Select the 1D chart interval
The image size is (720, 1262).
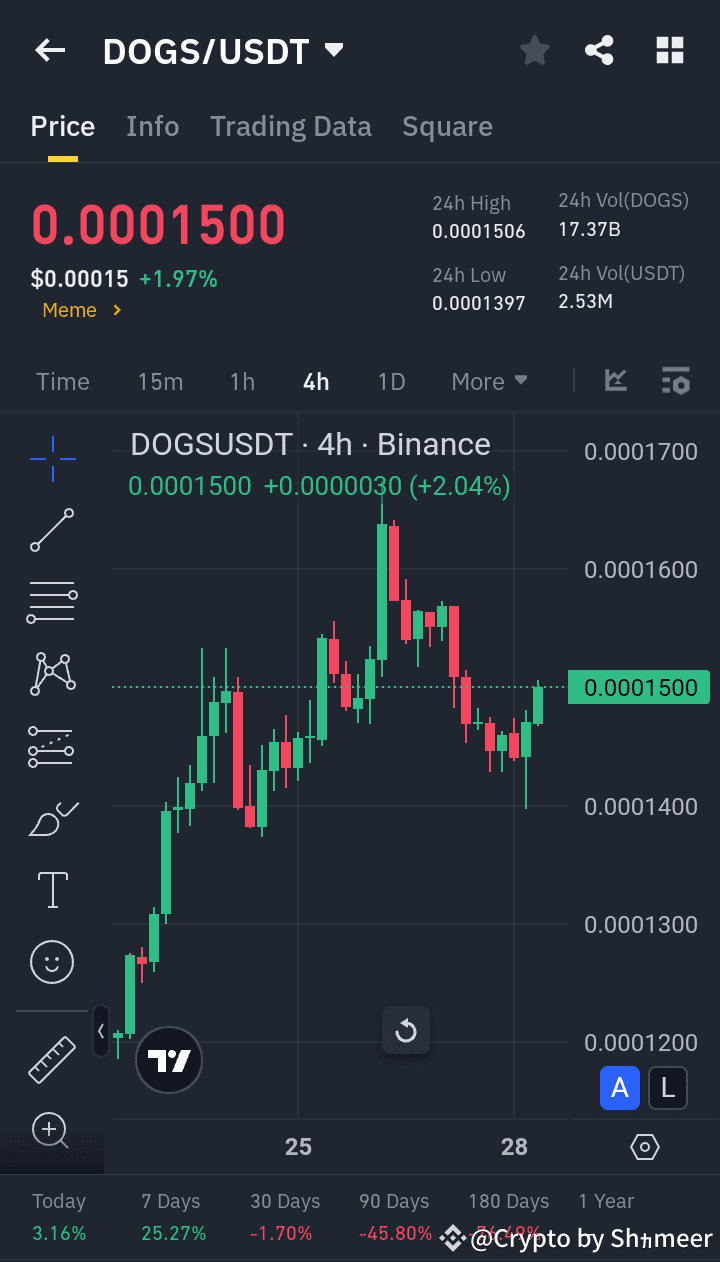[x=391, y=381]
